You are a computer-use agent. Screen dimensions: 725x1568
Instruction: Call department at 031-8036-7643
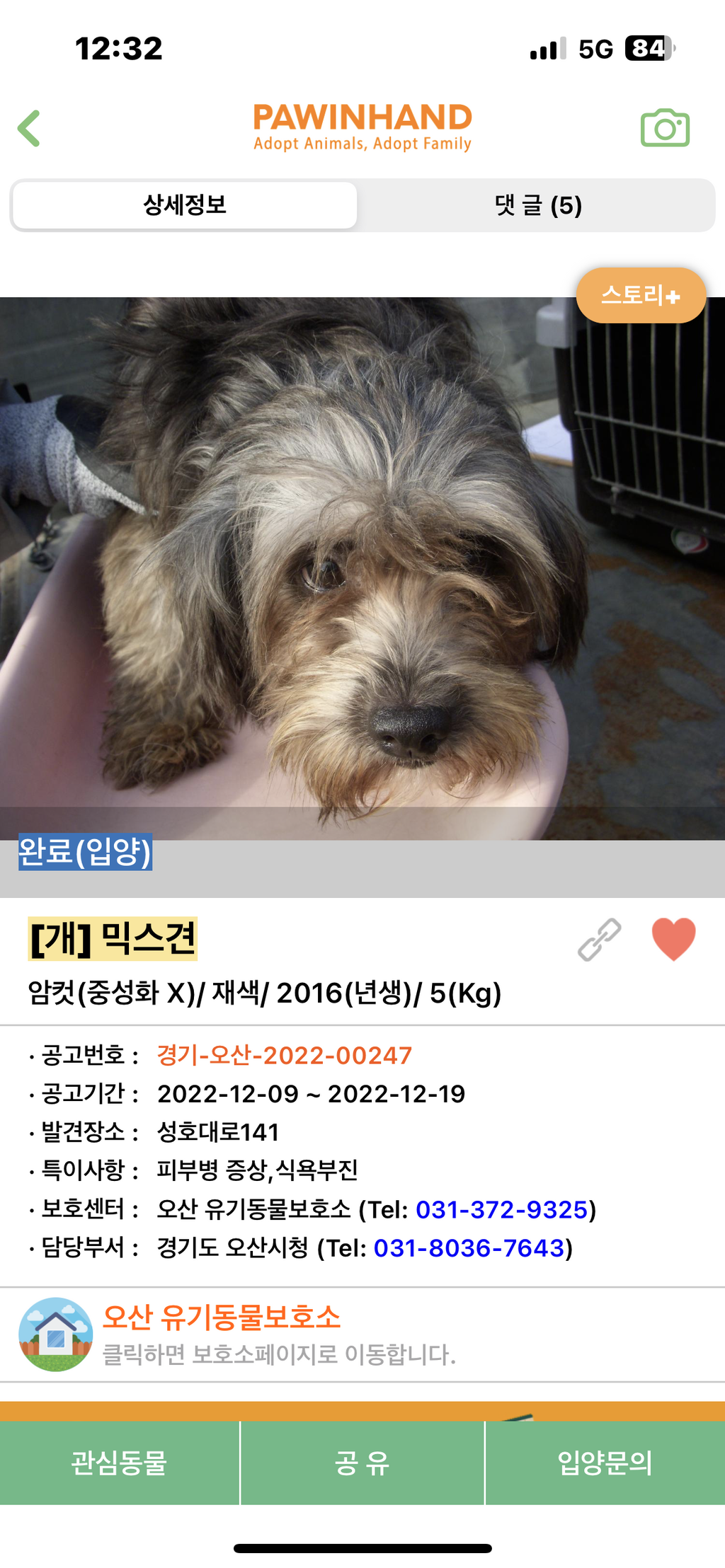tap(469, 1247)
